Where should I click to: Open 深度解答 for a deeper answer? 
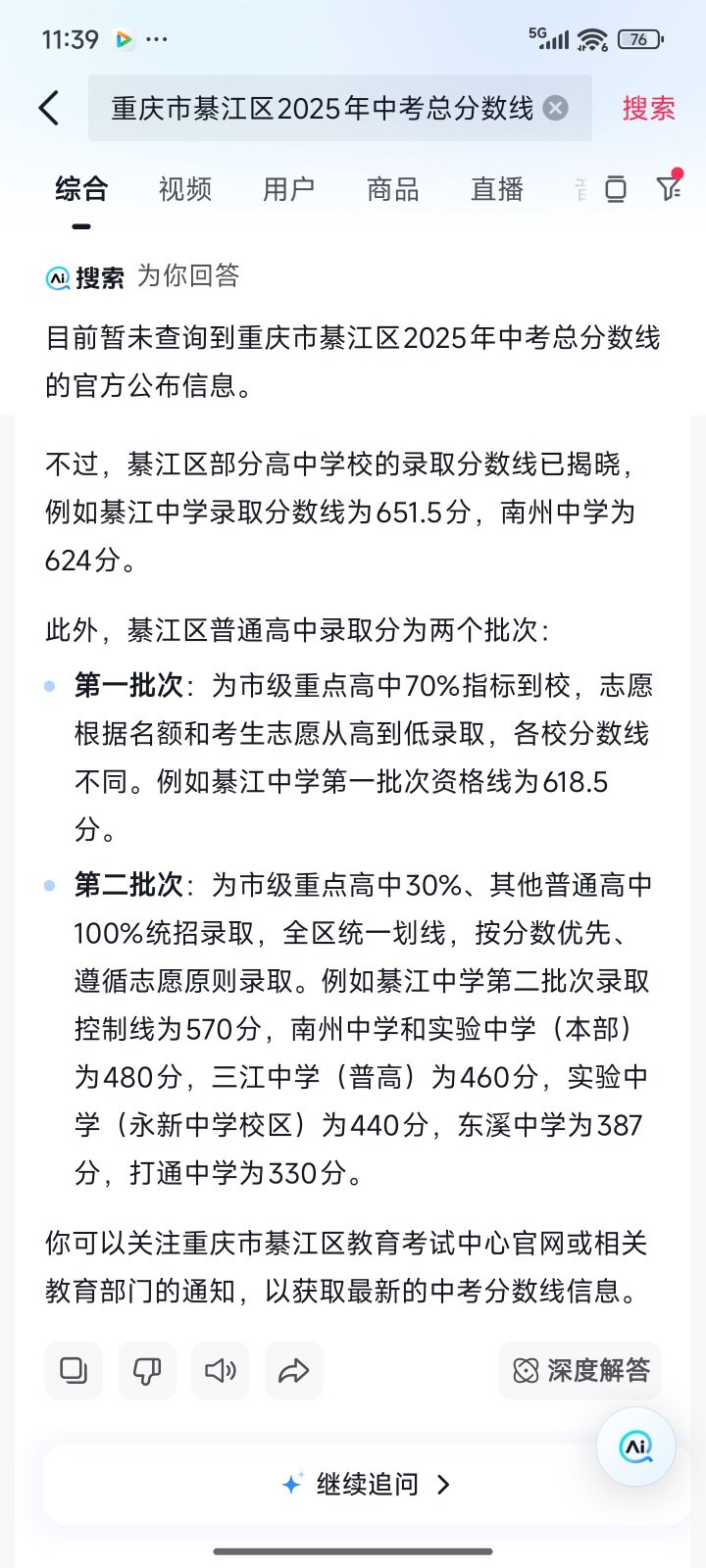[x=580, y=1370]
